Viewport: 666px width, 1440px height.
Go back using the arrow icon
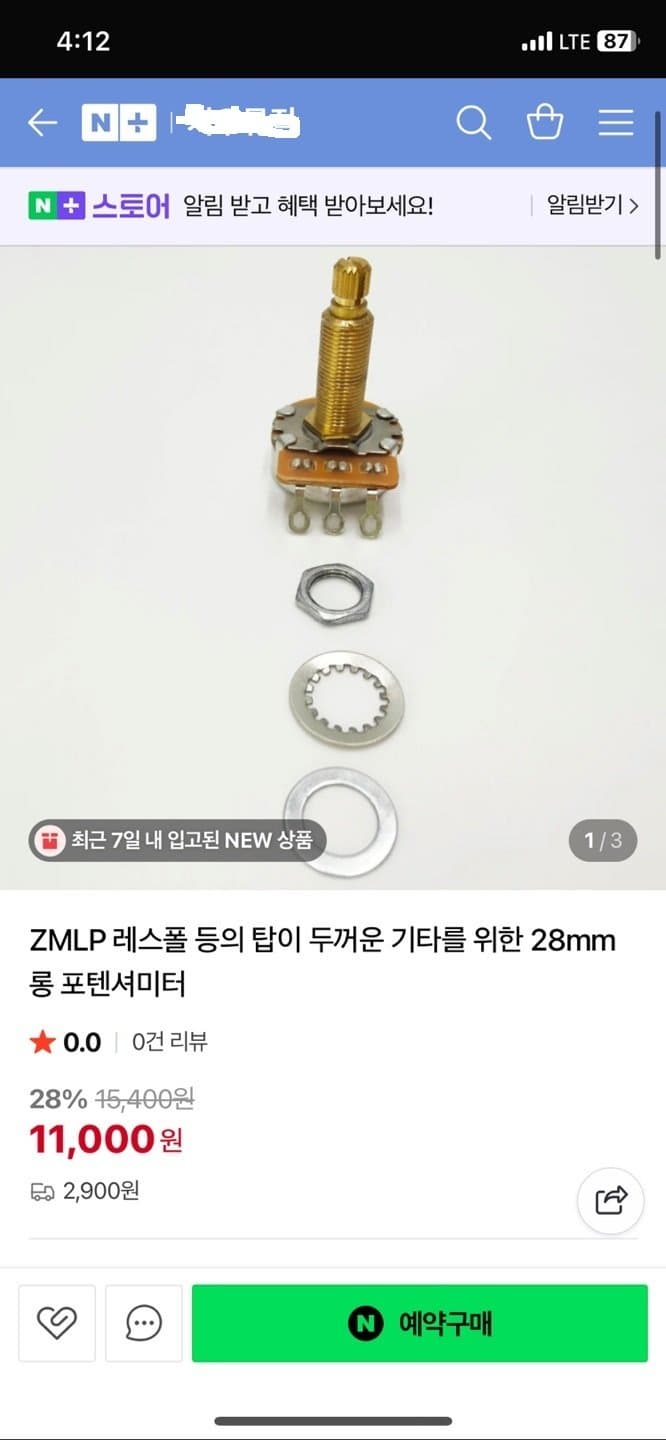(42, 123)
